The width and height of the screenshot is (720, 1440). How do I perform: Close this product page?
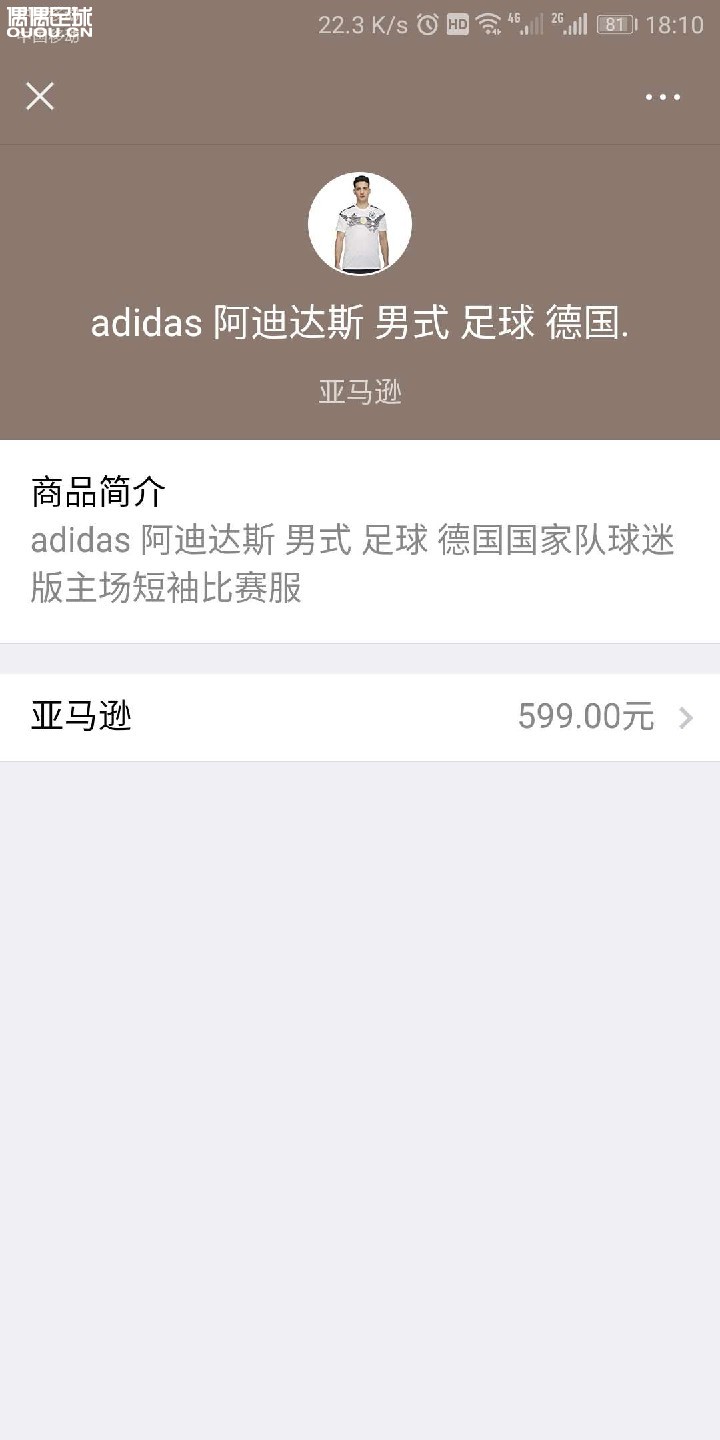pos(40,96)
